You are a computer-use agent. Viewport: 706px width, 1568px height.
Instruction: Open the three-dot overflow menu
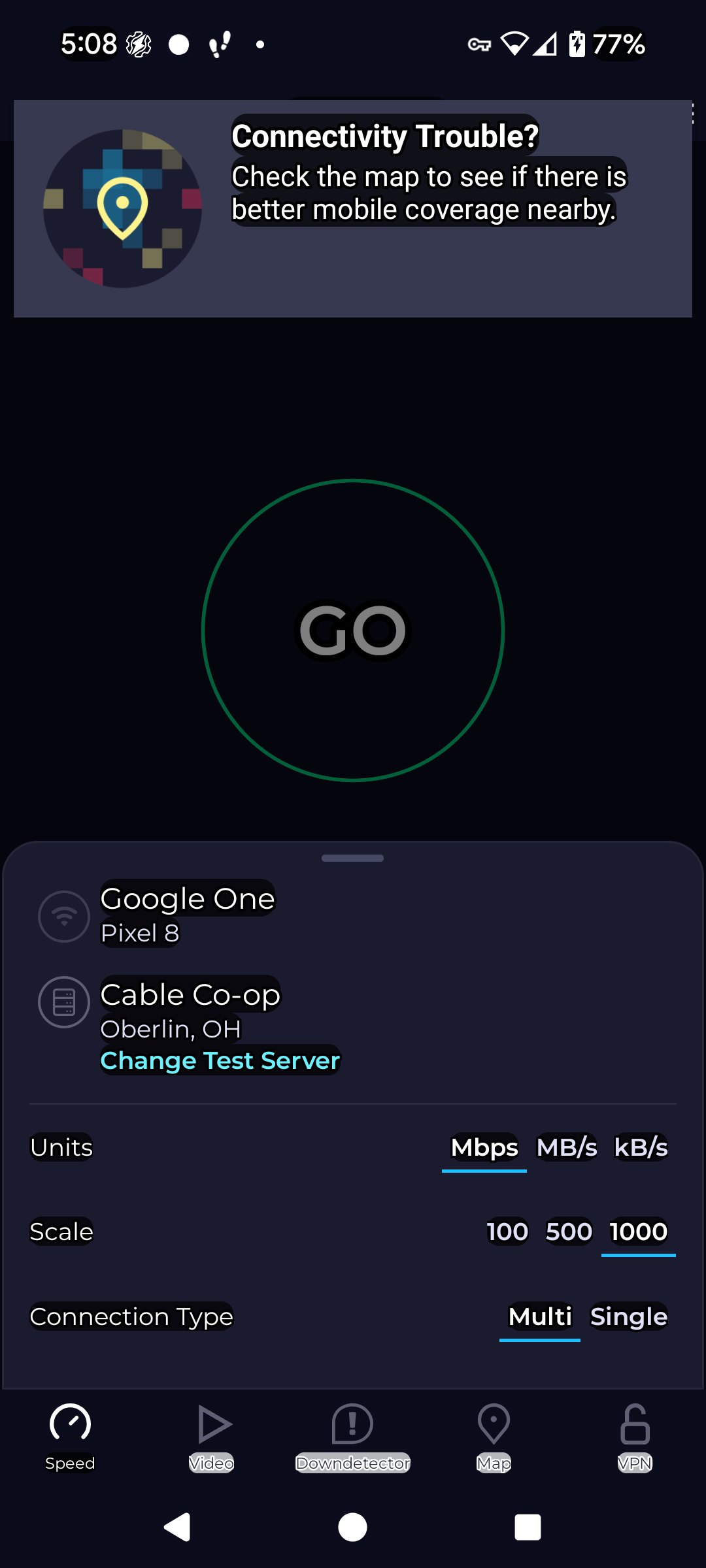692,114
